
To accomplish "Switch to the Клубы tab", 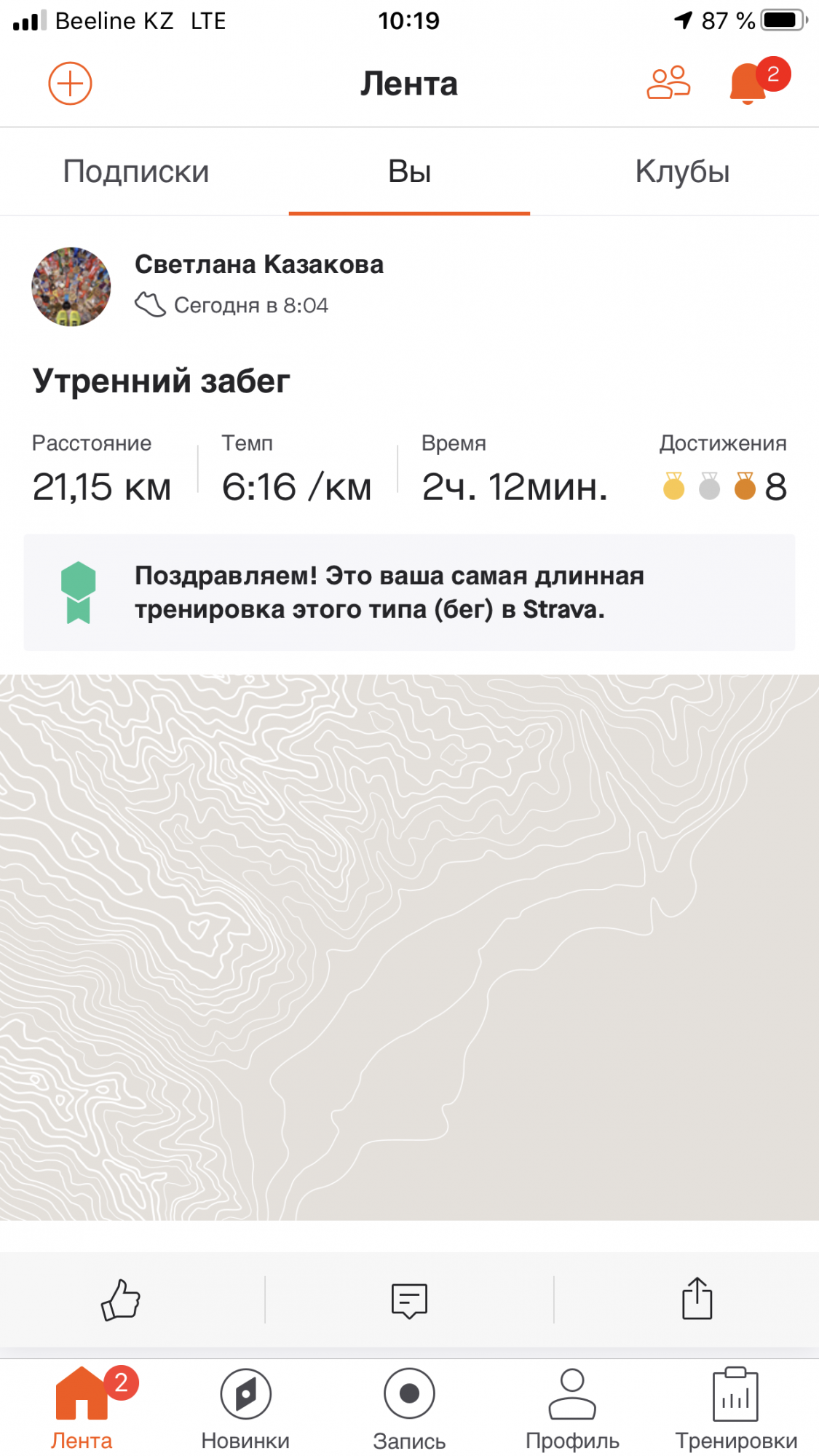I will pyautogui.click(x=682, y=172).
